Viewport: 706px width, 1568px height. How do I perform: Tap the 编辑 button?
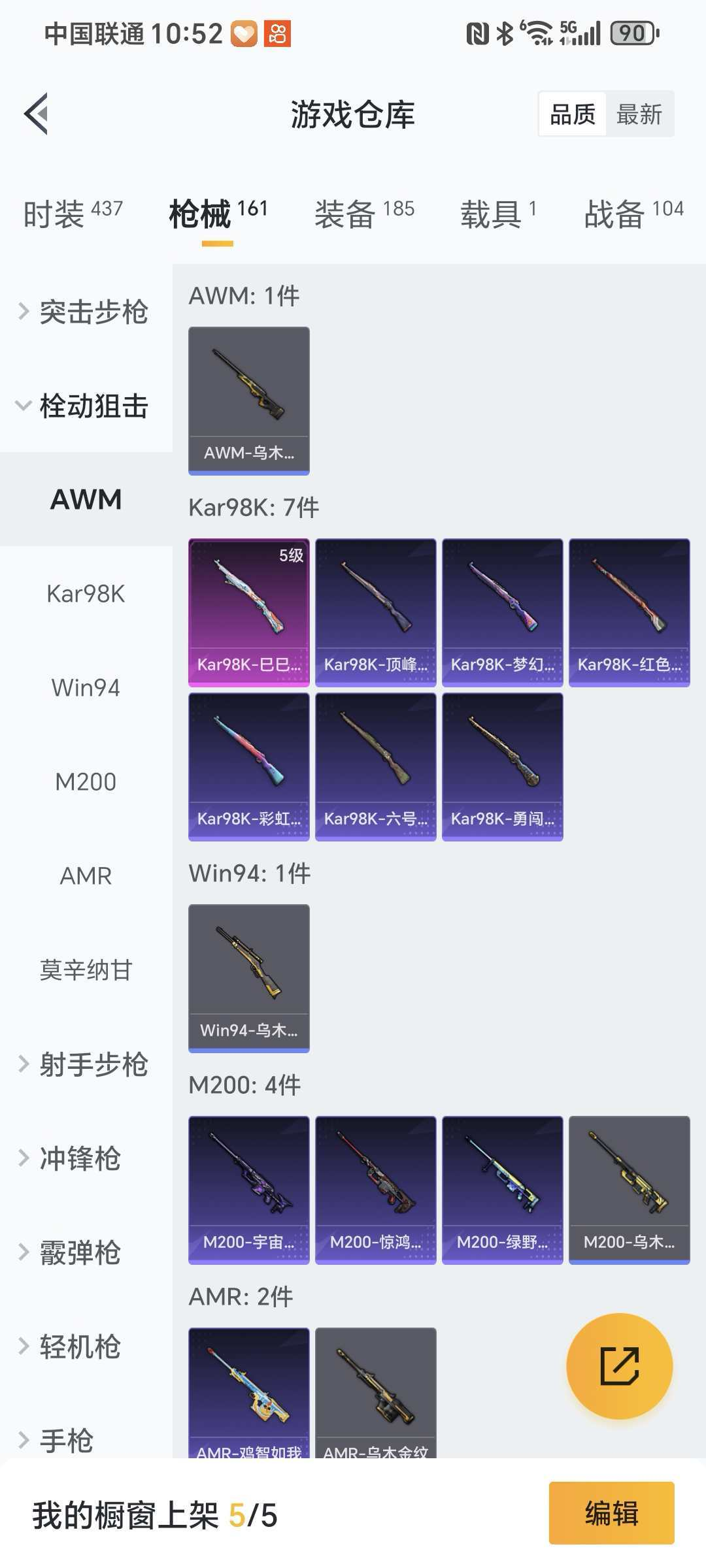(611, 1513)
